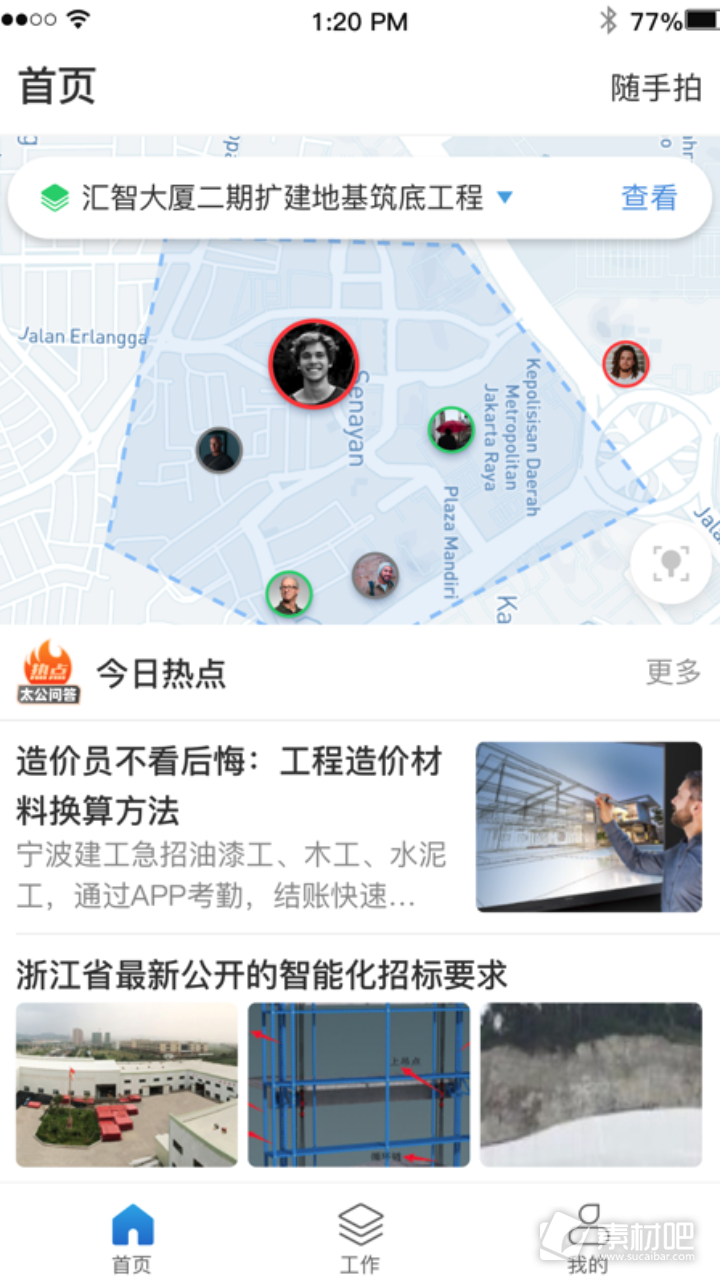Switch to 工作 tab
720x1280 pixels.
coord(360,1238)
